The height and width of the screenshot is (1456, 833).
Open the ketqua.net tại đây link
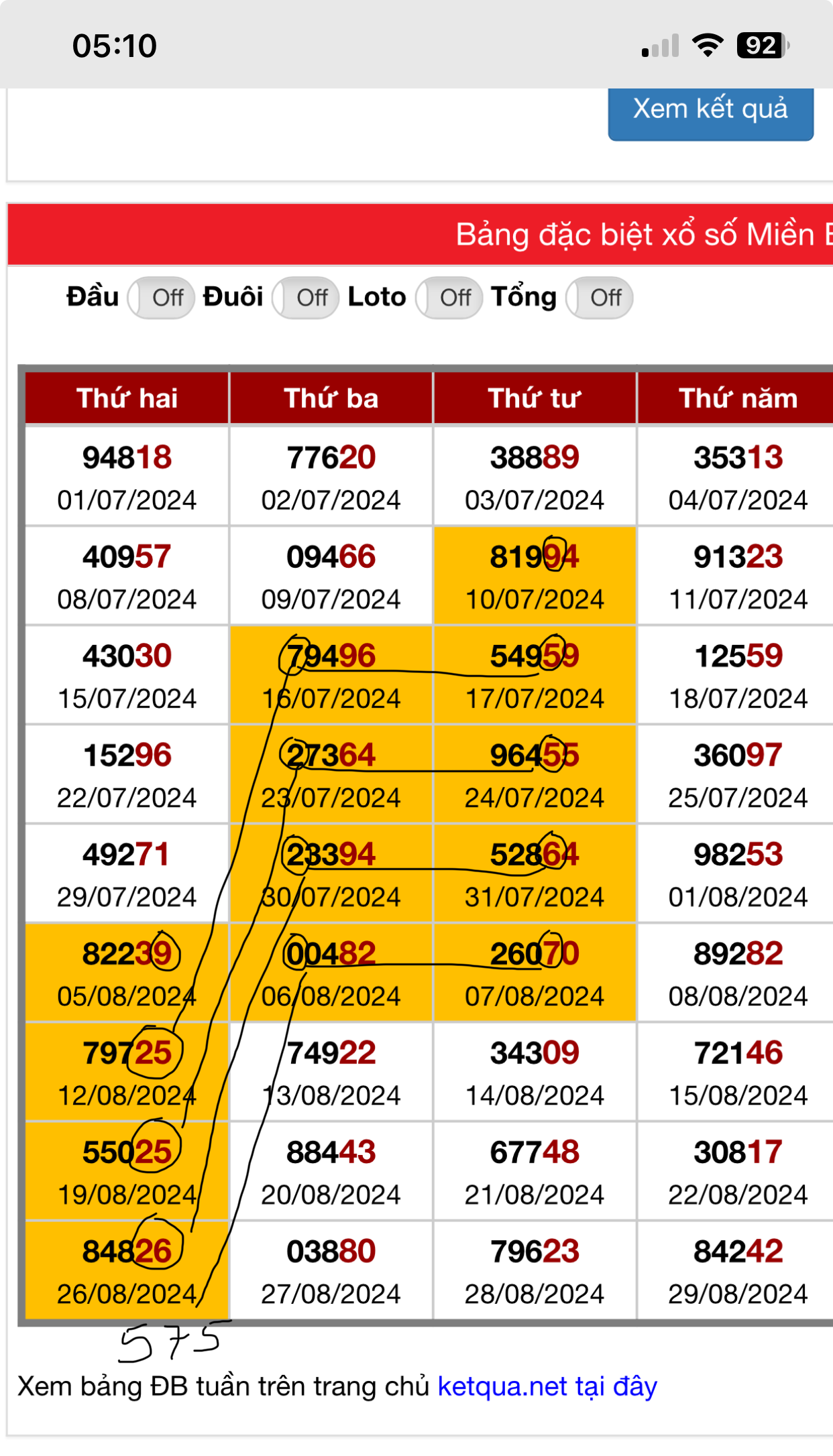(x=547, y=1386)
